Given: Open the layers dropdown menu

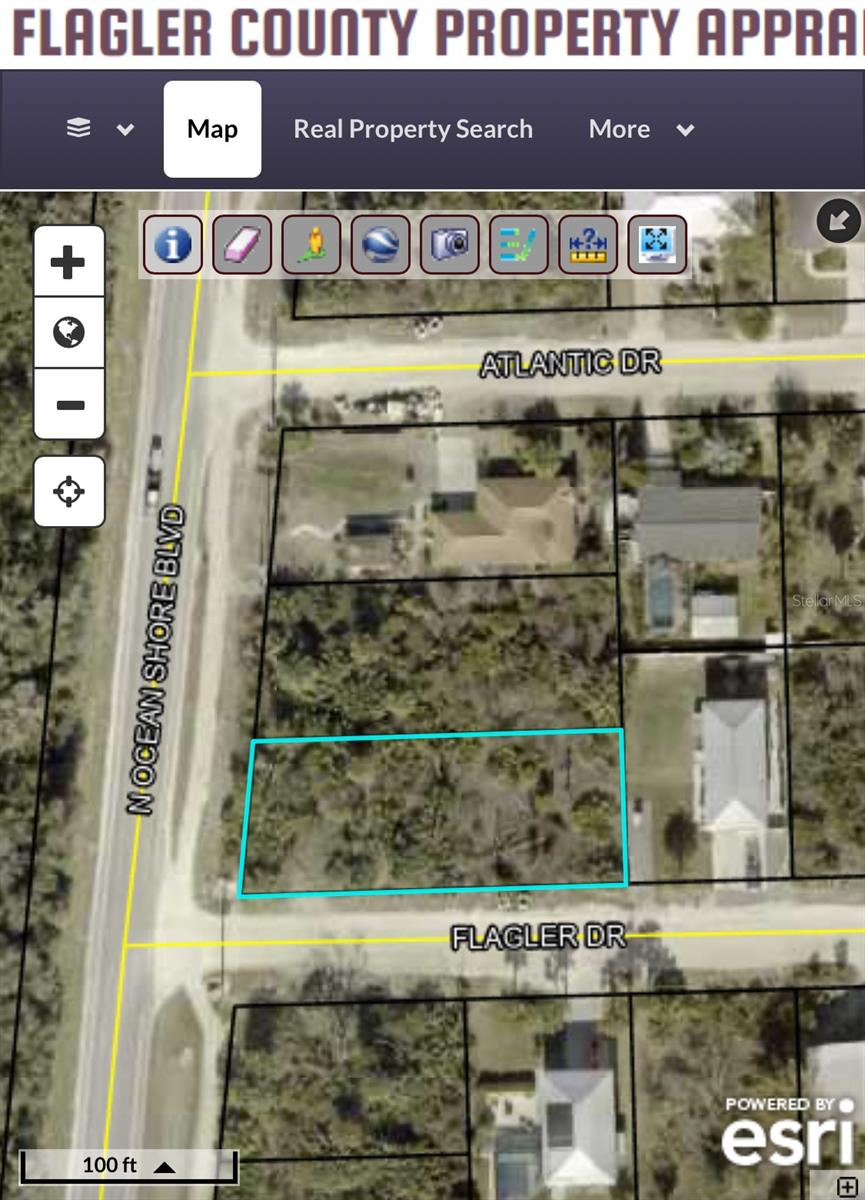Looking at the screenshot, I should click(x=100, y=129).
